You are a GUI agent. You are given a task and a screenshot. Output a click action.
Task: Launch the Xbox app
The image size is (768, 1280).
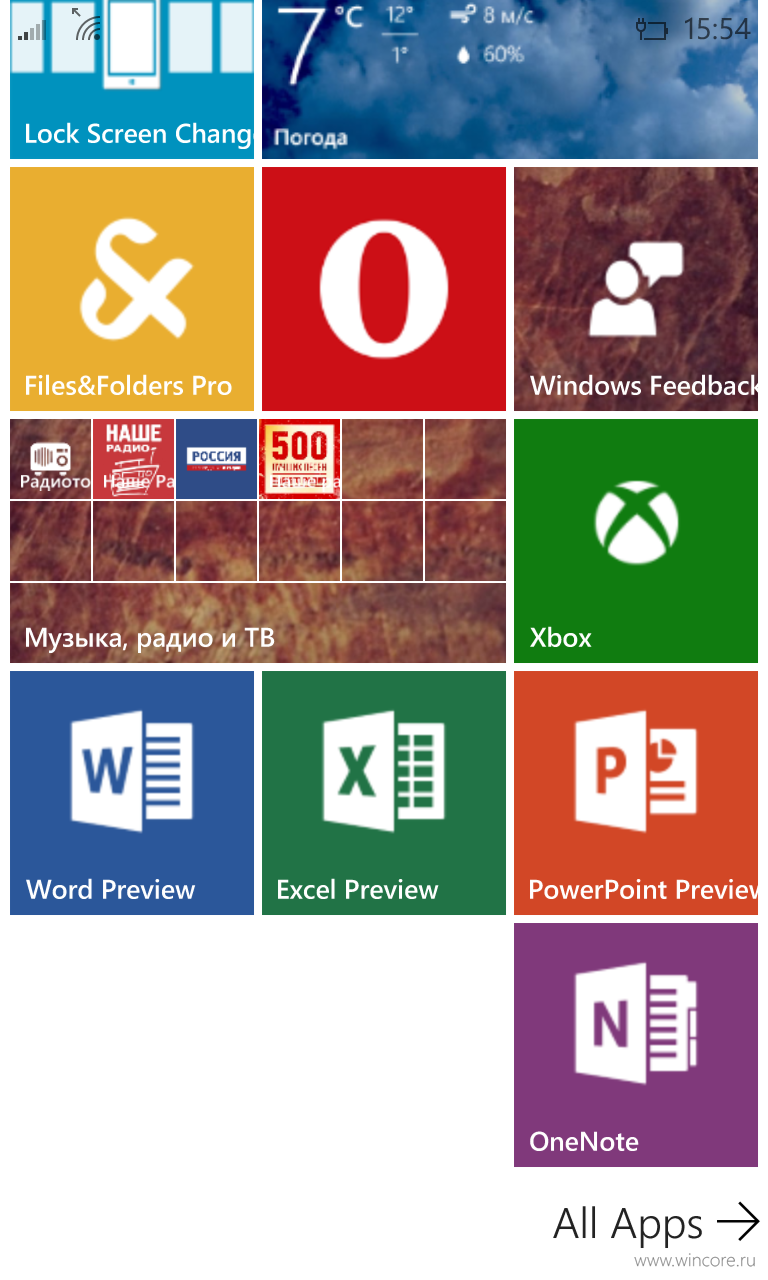pyautogui.click(x=636, y=541)
